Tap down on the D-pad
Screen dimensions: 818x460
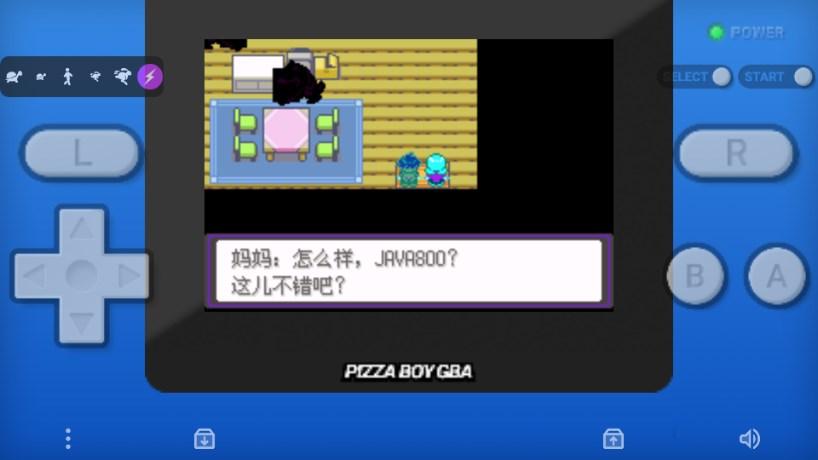coord(81,322)
